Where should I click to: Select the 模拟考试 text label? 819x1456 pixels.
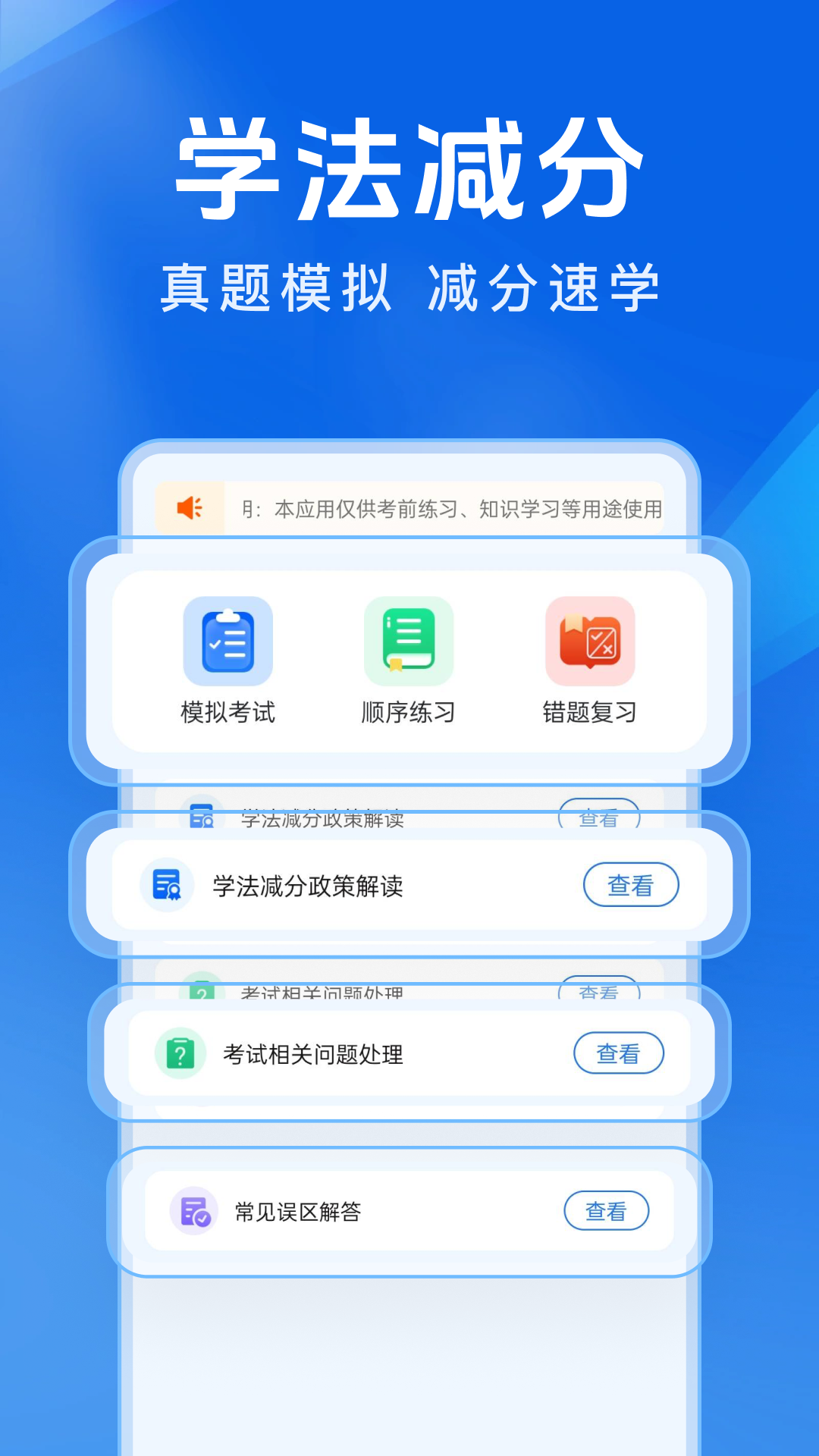pyautogui.click(x=229, y=712)
